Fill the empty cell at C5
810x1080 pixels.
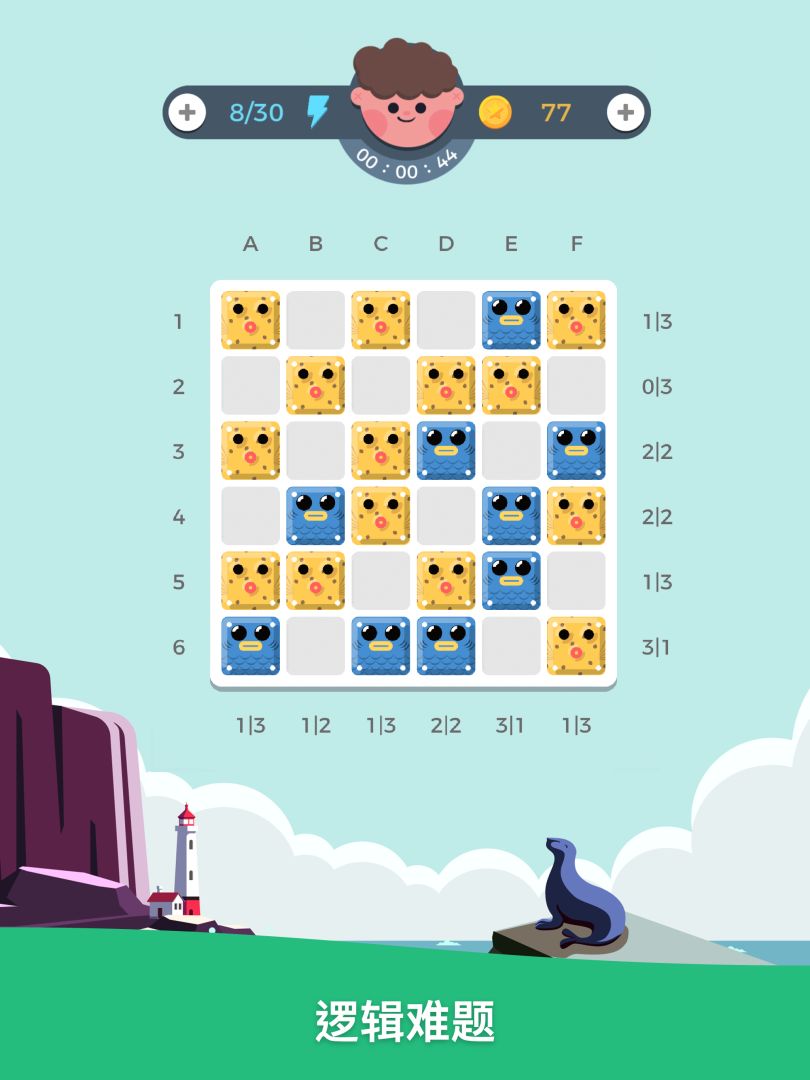point(381,581)
